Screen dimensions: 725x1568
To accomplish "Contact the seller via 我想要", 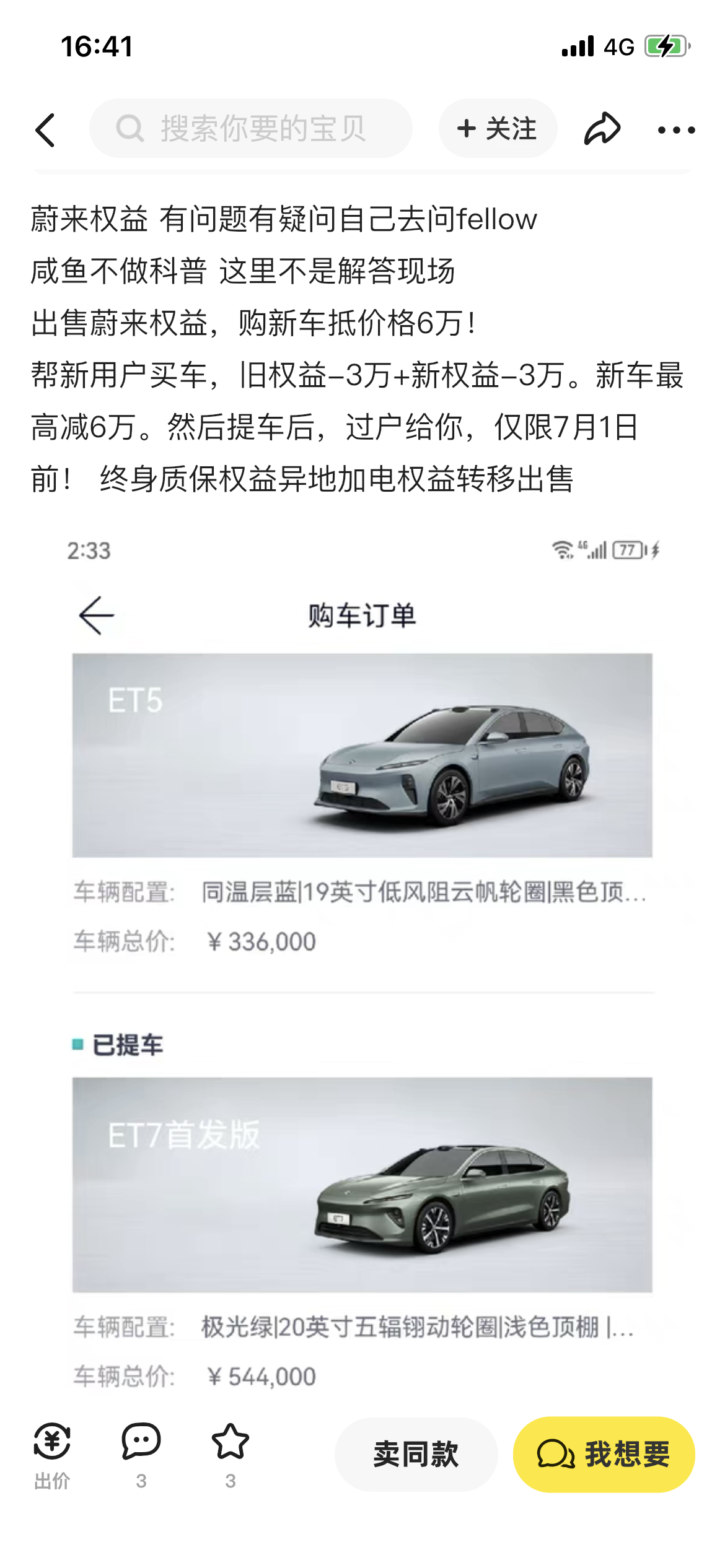I will pos(604,1455).
